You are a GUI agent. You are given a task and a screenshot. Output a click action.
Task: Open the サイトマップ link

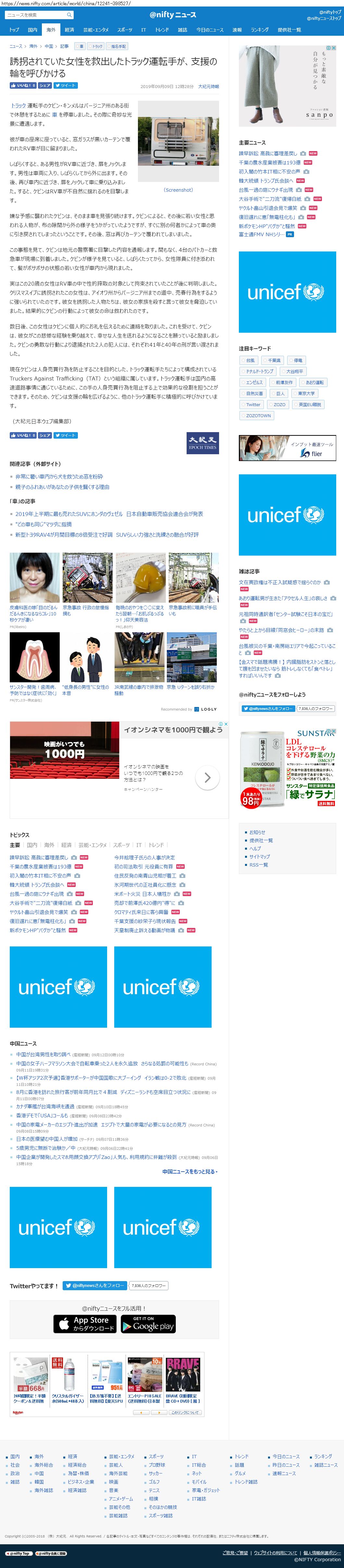(259, 856)
